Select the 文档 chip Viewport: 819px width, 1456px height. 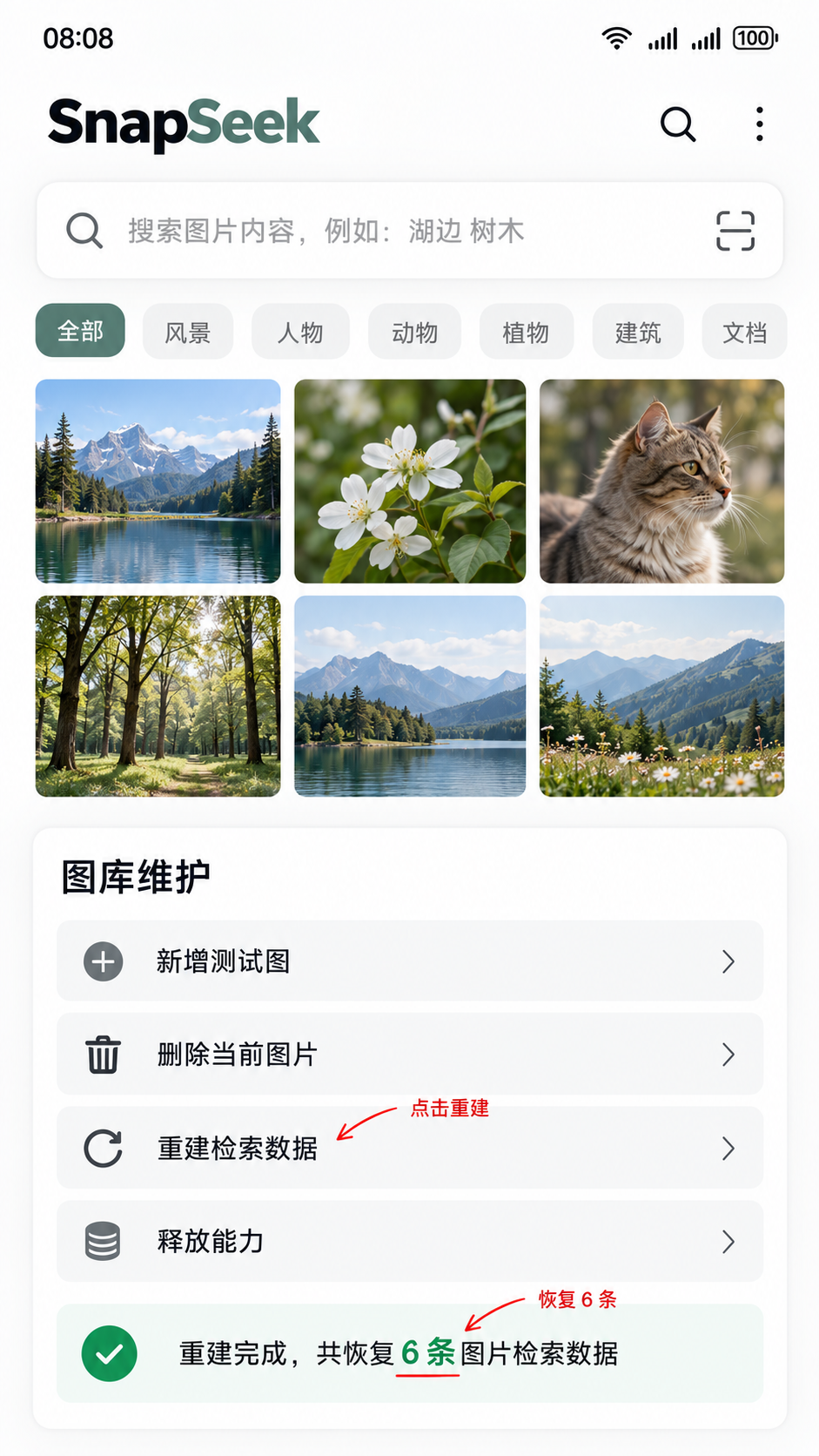tap(744, 332)
